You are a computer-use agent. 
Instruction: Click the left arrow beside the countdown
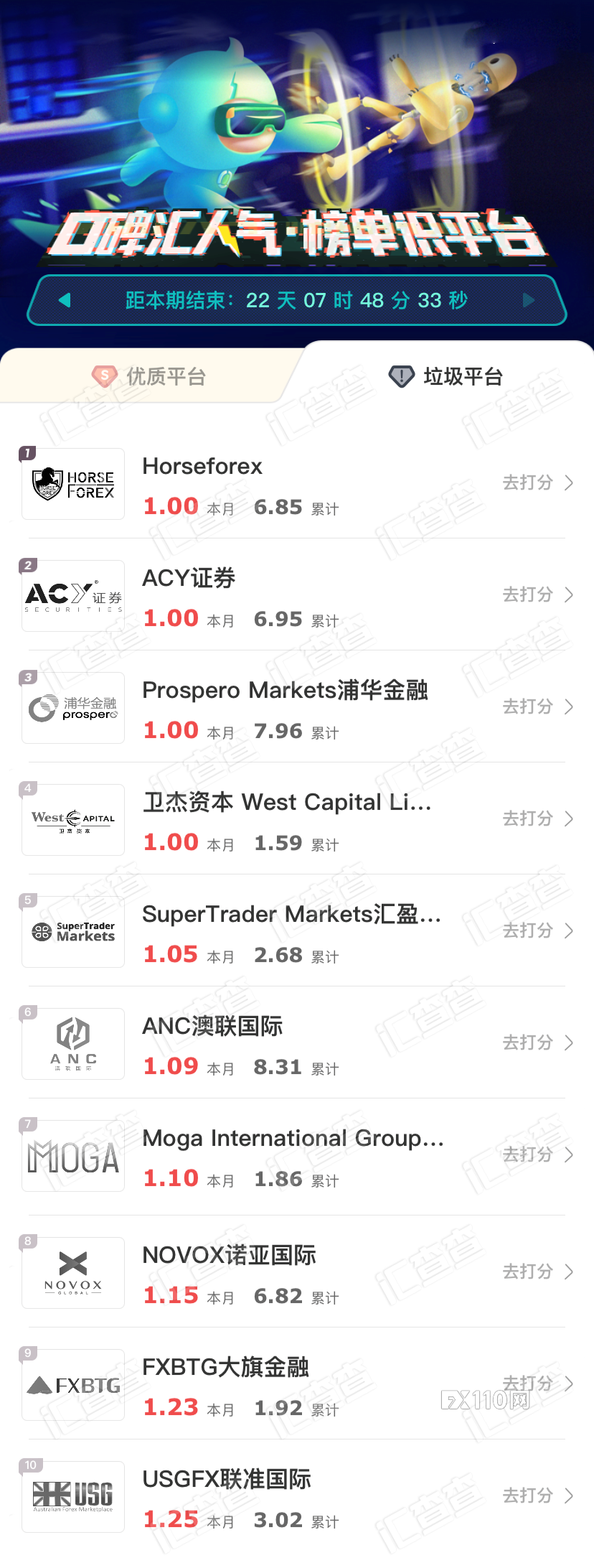[x=63, y=300]
